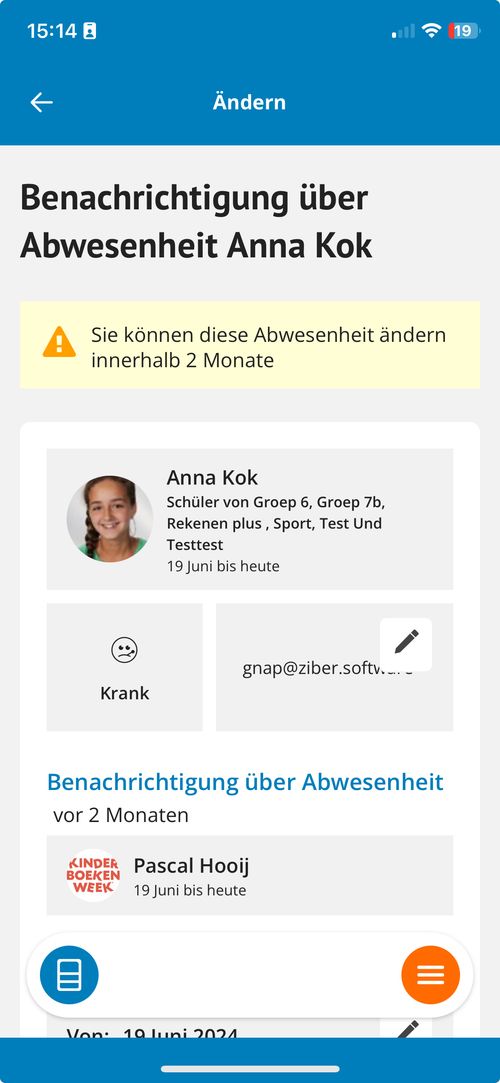Open the Pascal Hooij entry
The width and height of the screenshot is (500, 1083).
(249, 875)
